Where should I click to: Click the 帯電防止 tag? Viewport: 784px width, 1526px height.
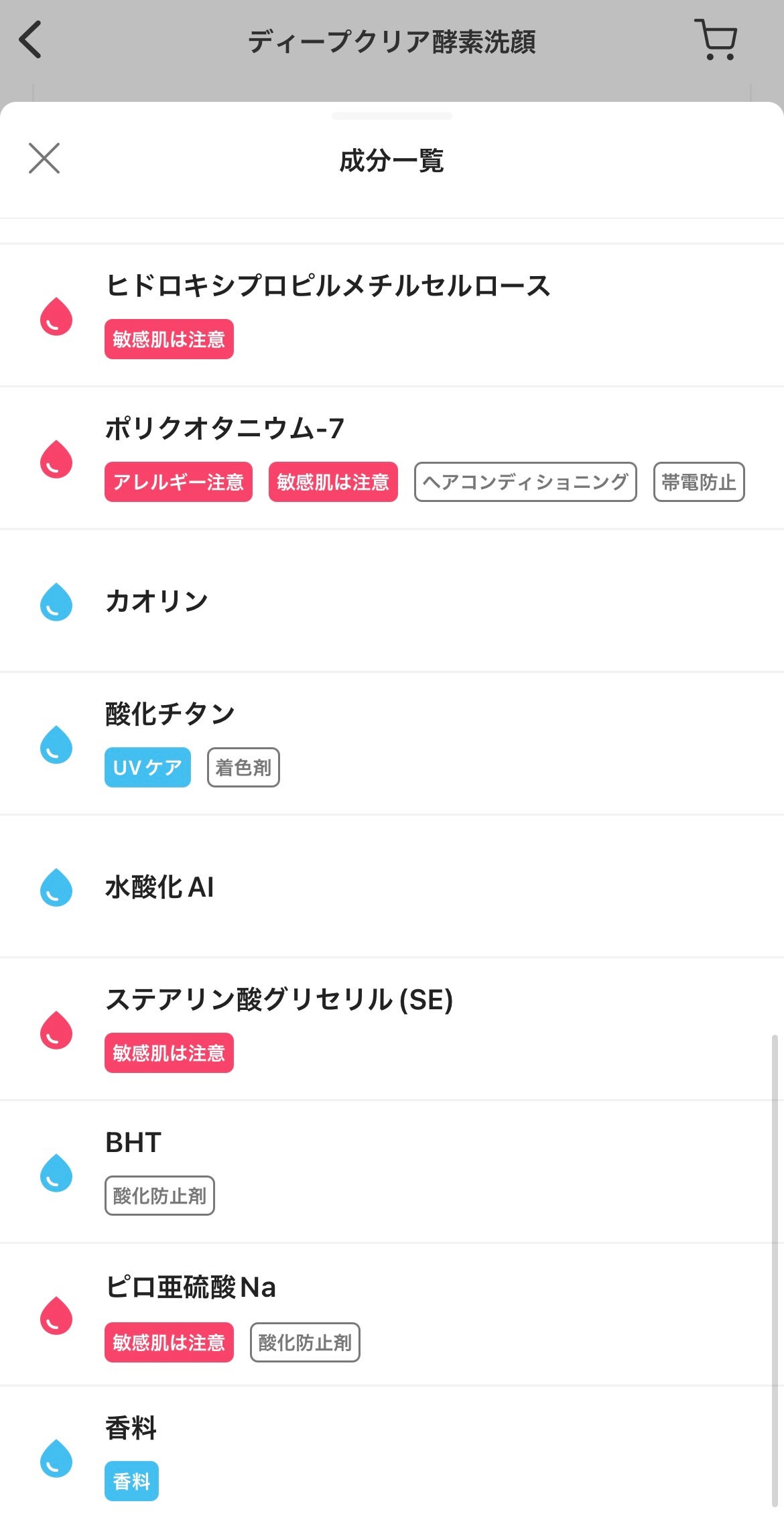click(698, 482)
